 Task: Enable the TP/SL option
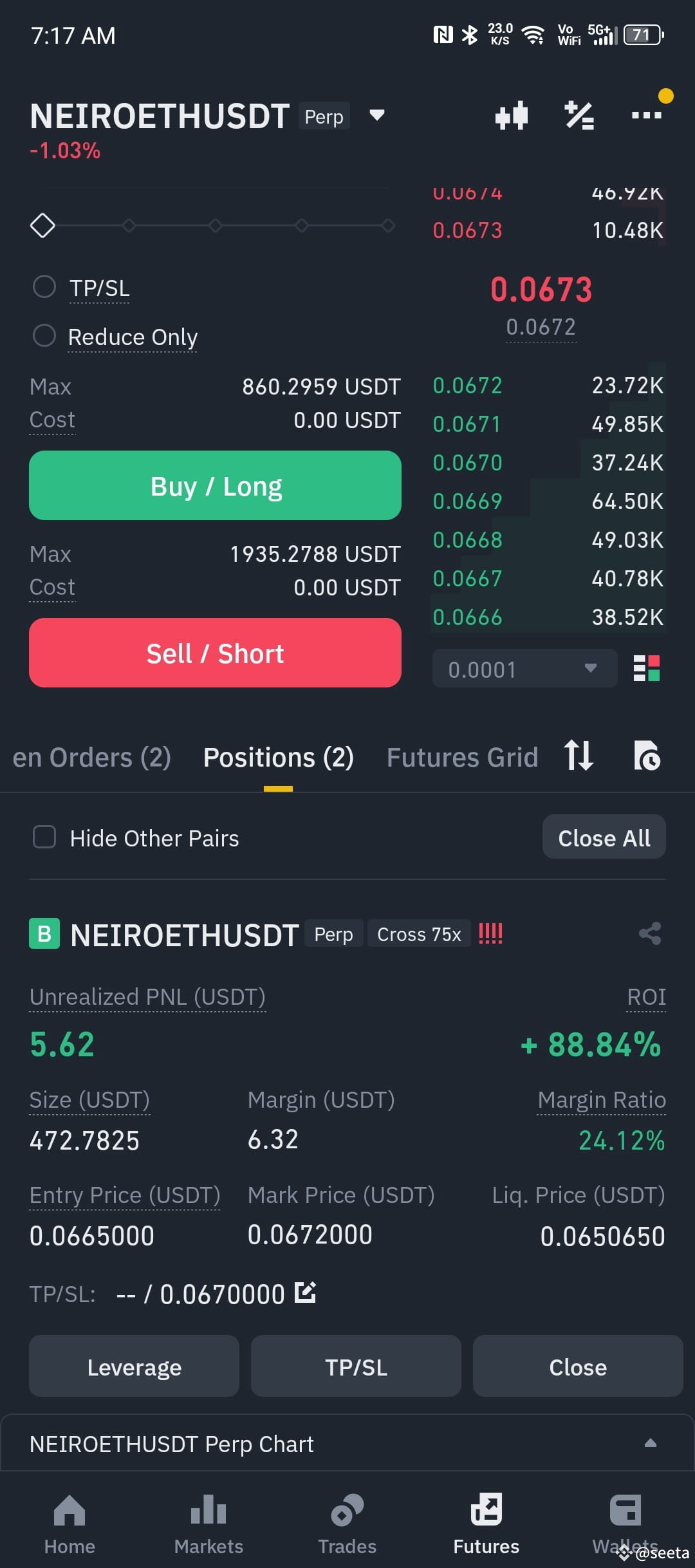pos(44,287)
